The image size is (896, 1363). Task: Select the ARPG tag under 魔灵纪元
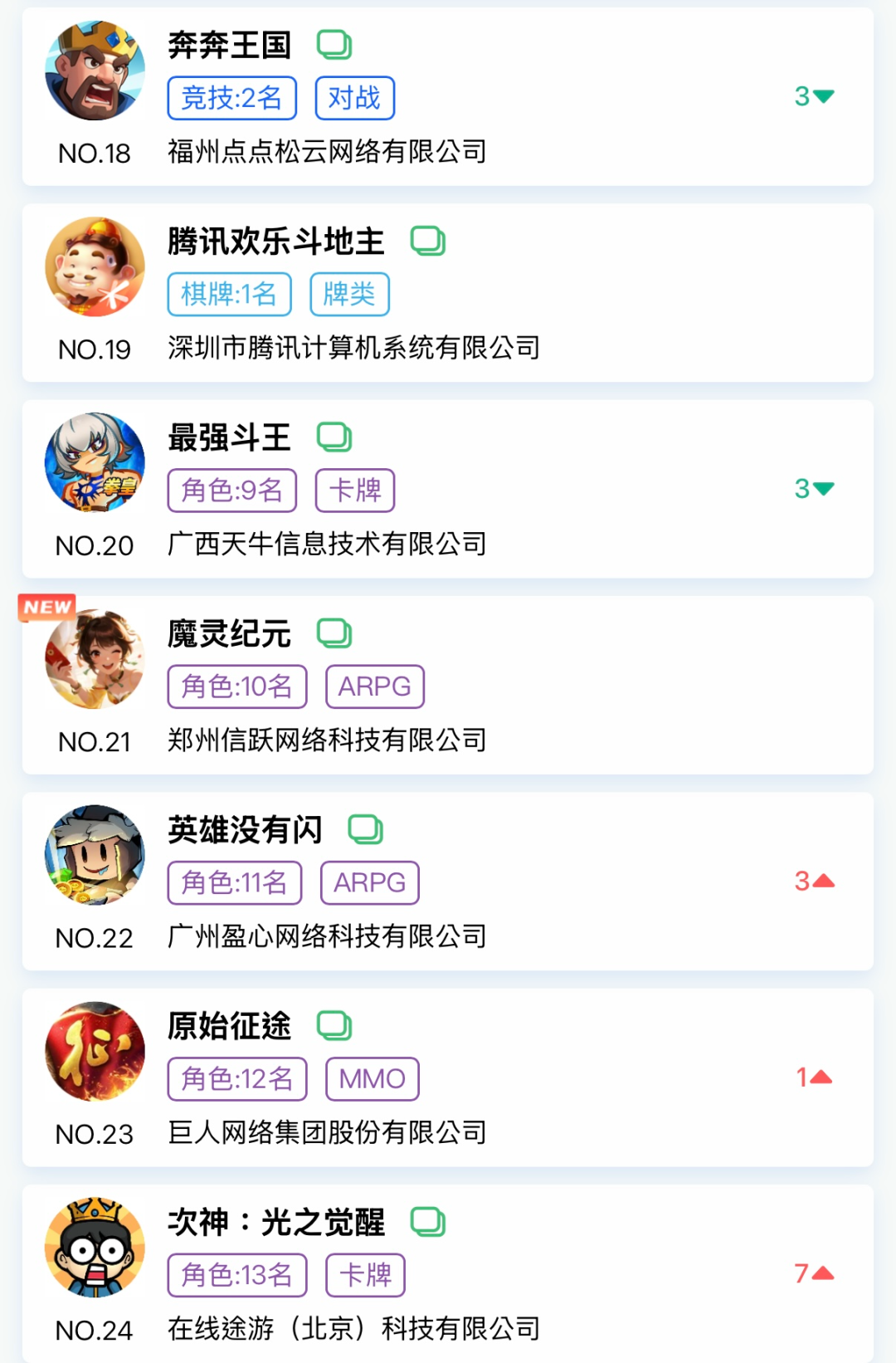(x=376, y=686)
